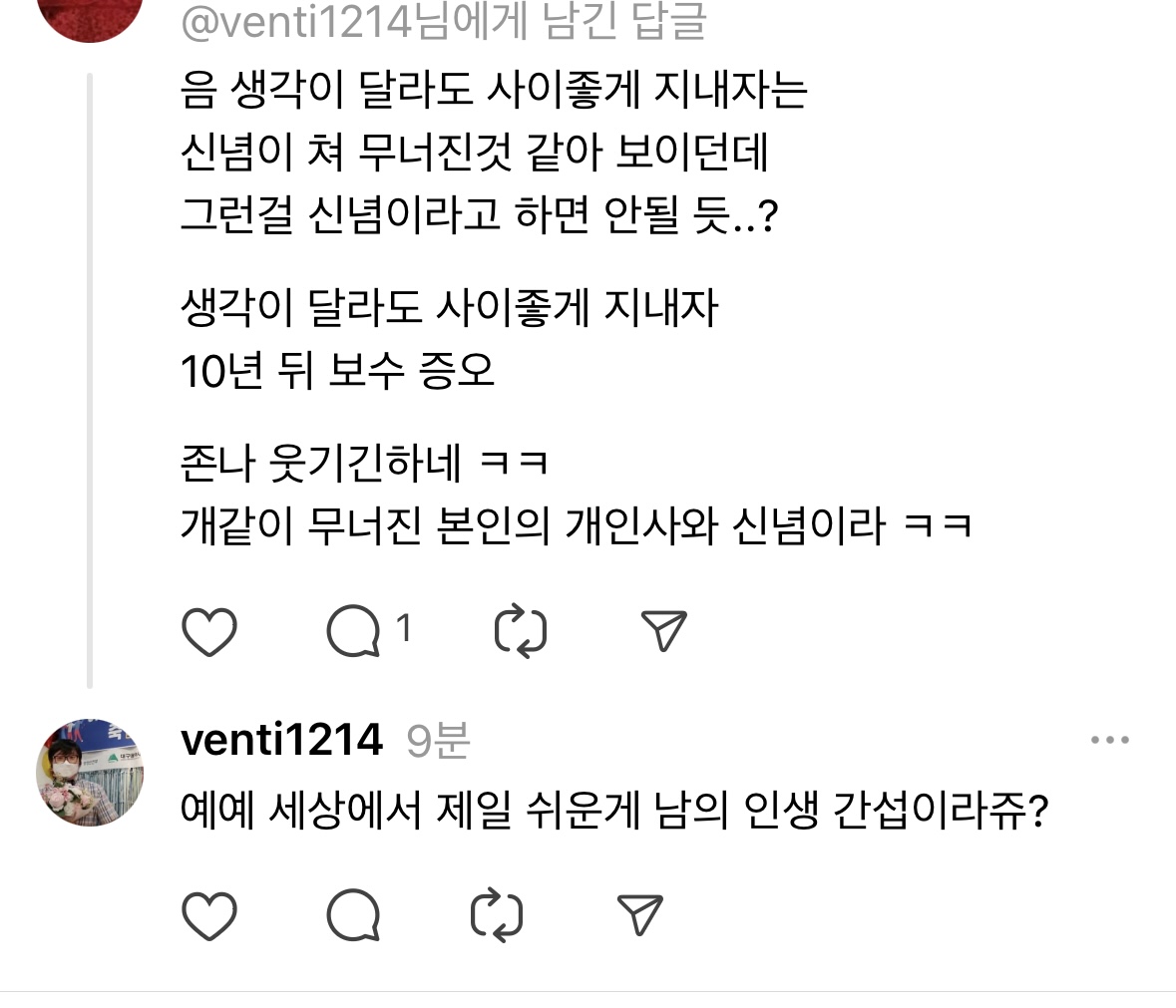Open more options for venti1214's reply
1176x1008 pixels.
pyautogui.click(x=1109, y=741)
